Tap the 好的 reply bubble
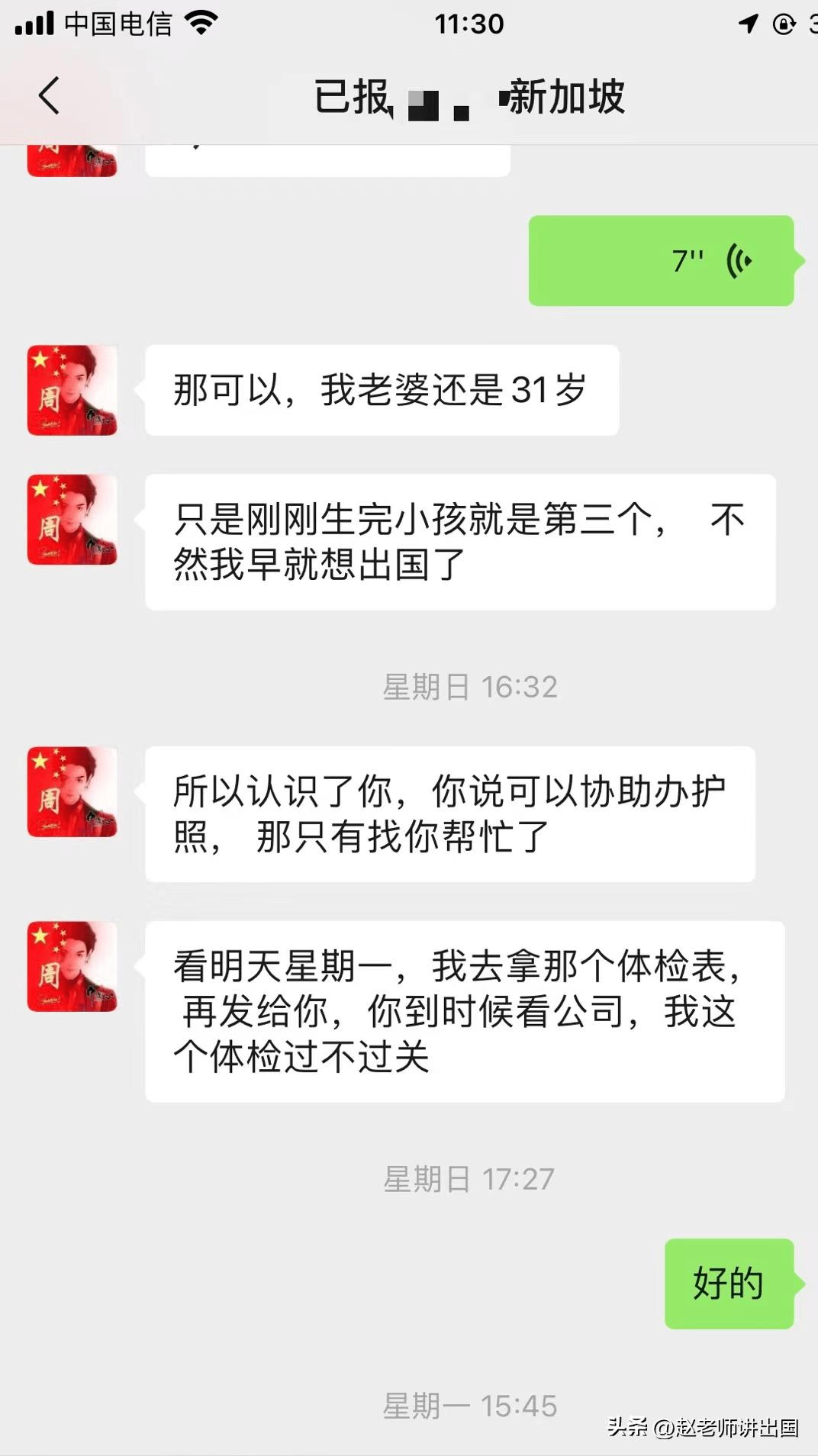 728,1283
